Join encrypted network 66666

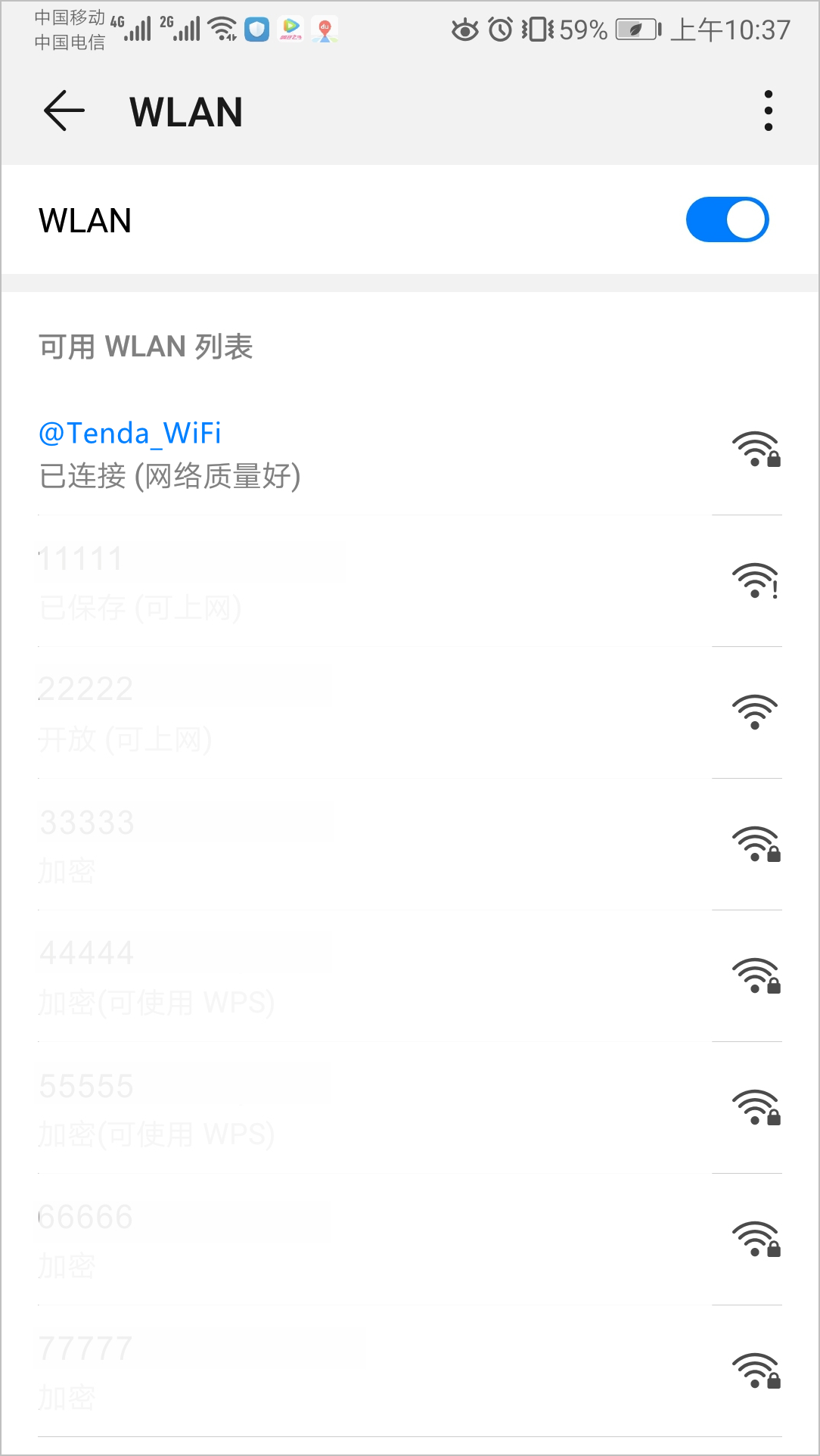coord(303,1240)
